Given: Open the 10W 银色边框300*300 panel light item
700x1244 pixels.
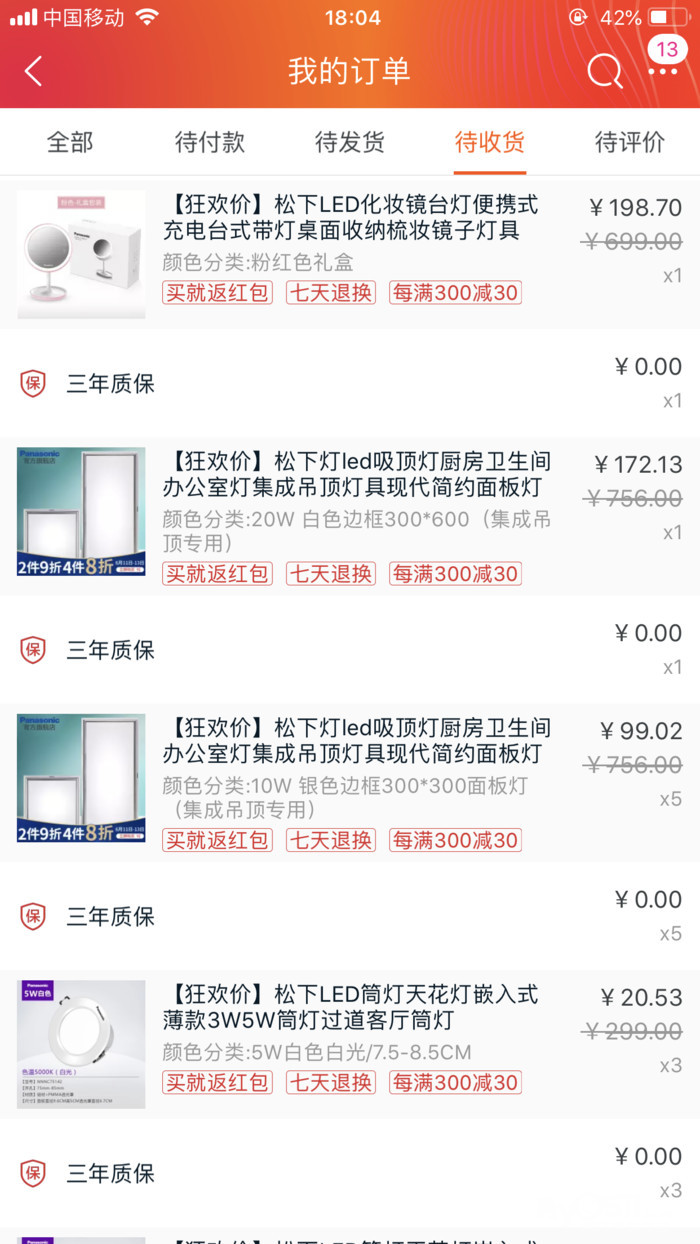Looking at the screenshot, I should 356,741.
